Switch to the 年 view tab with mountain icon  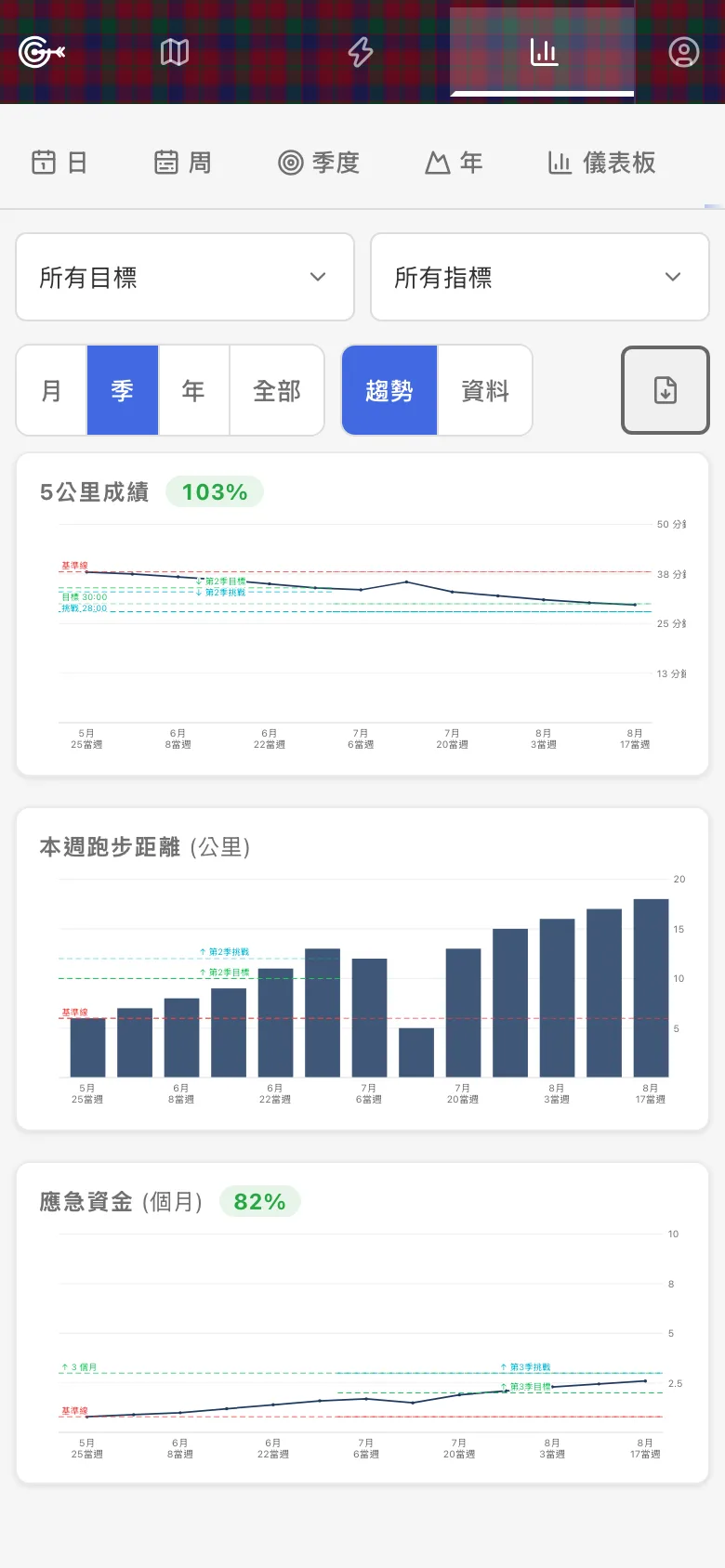pyautogui.click(x=454, y=163)
